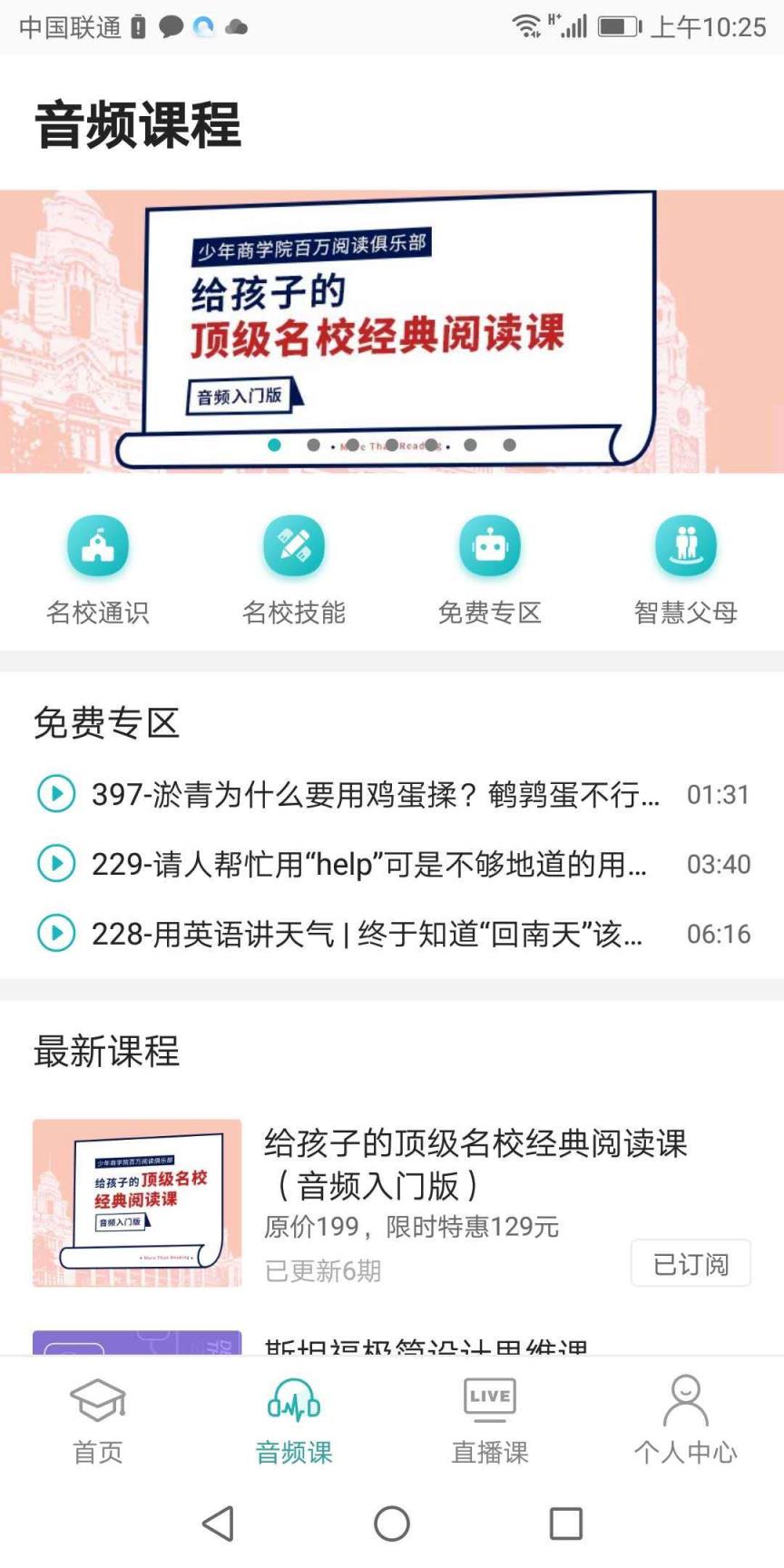
Task: Tap the 已订阅 subscribed button
Action: [691, 1263]
